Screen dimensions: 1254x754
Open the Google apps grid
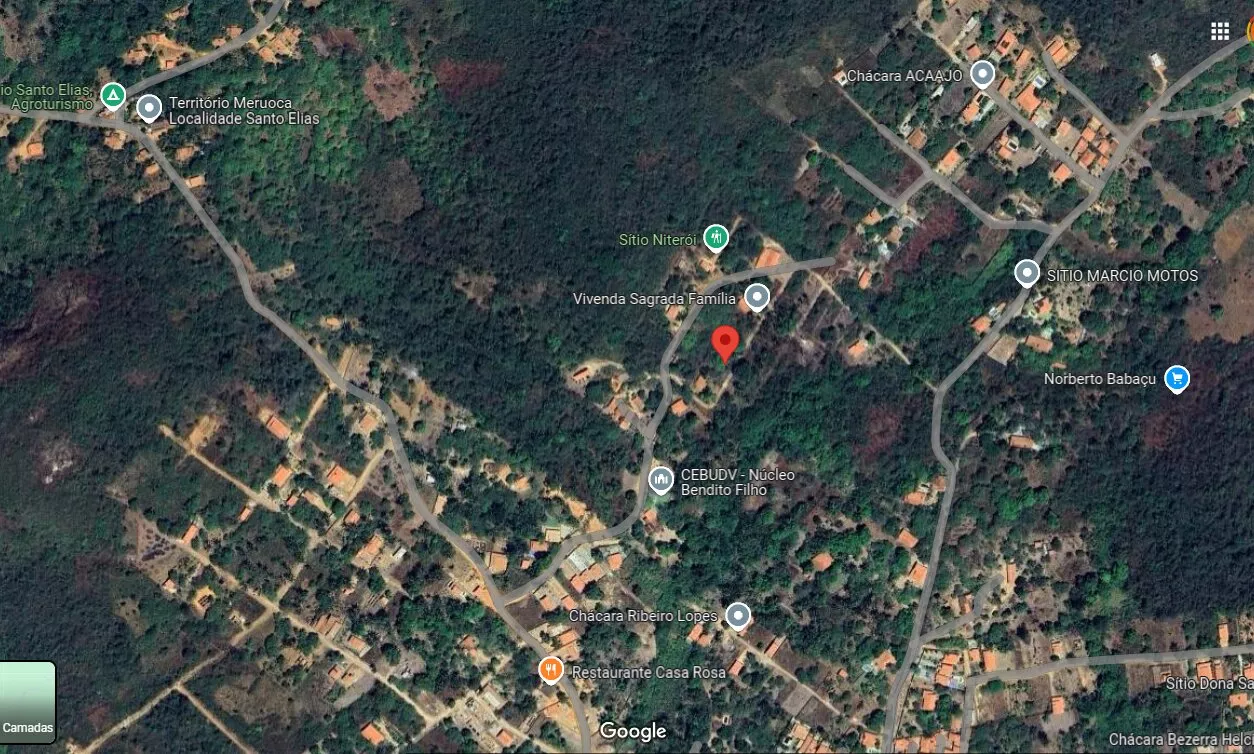(x=1220, y=31)
